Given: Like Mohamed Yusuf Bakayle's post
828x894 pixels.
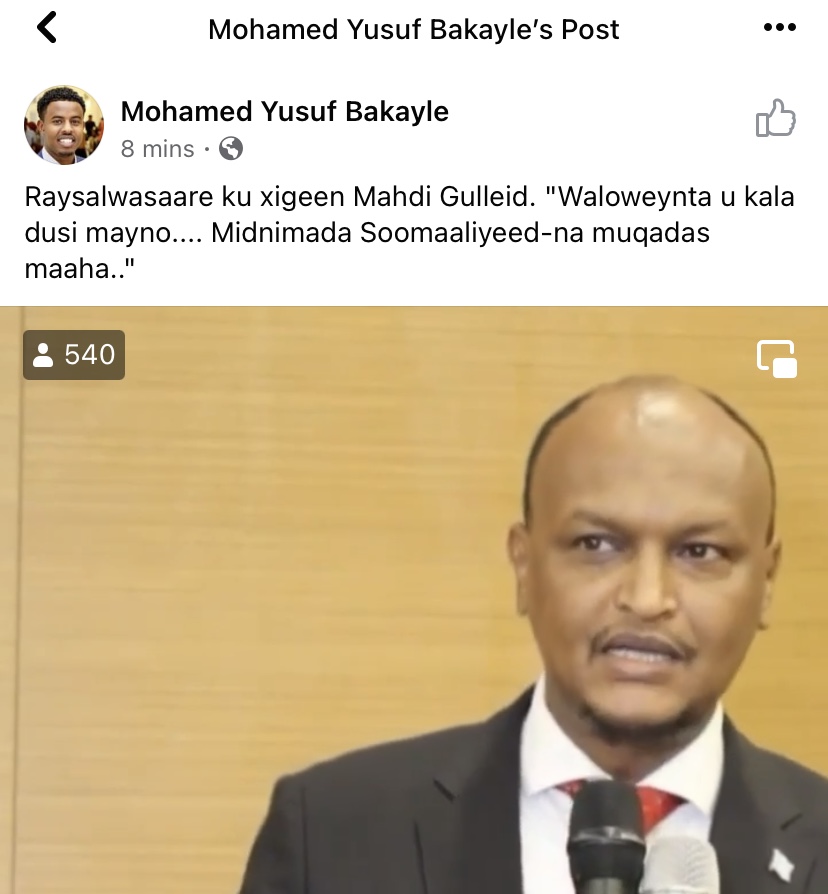Looking at the screenshot, I should coord(775,120).
